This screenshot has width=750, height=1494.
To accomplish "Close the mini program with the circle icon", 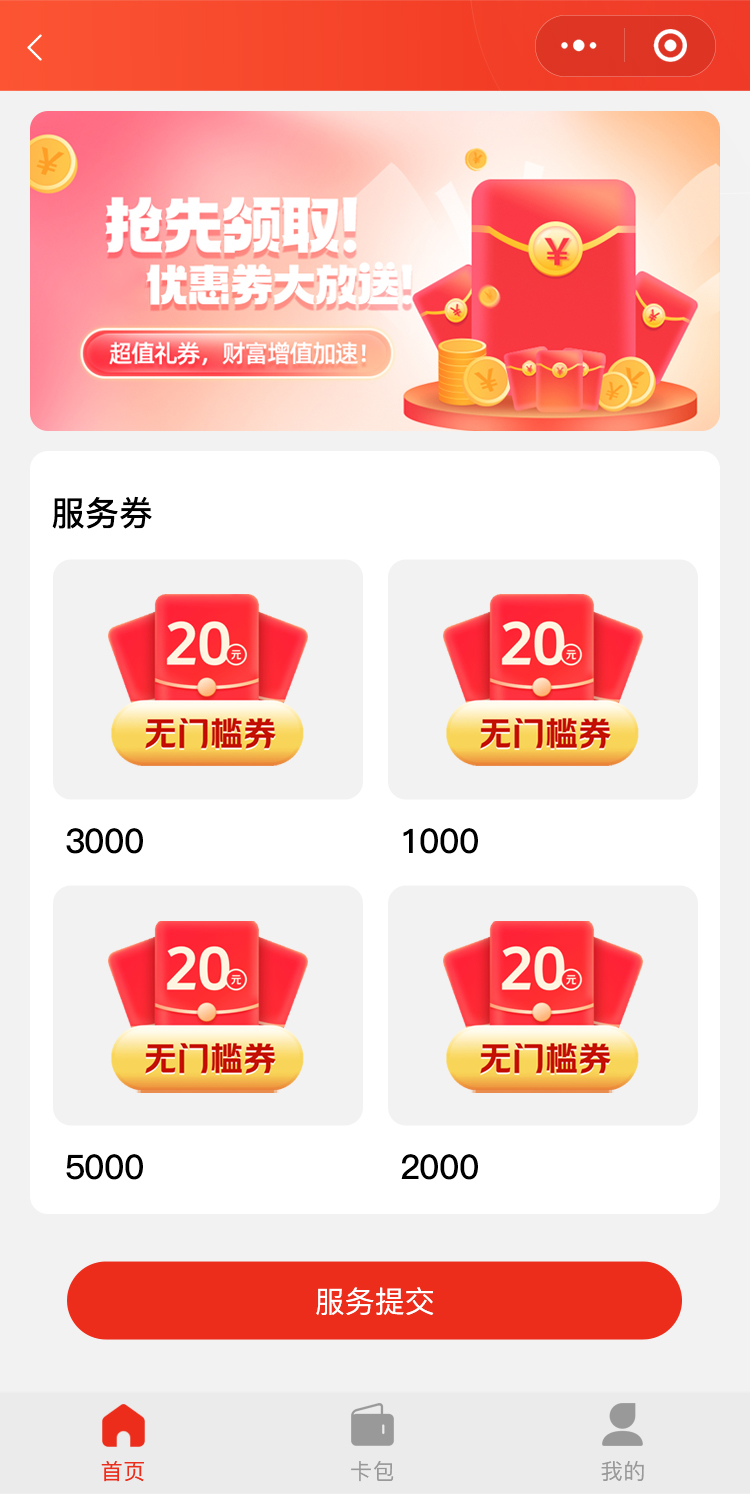I will click(669, 46).
